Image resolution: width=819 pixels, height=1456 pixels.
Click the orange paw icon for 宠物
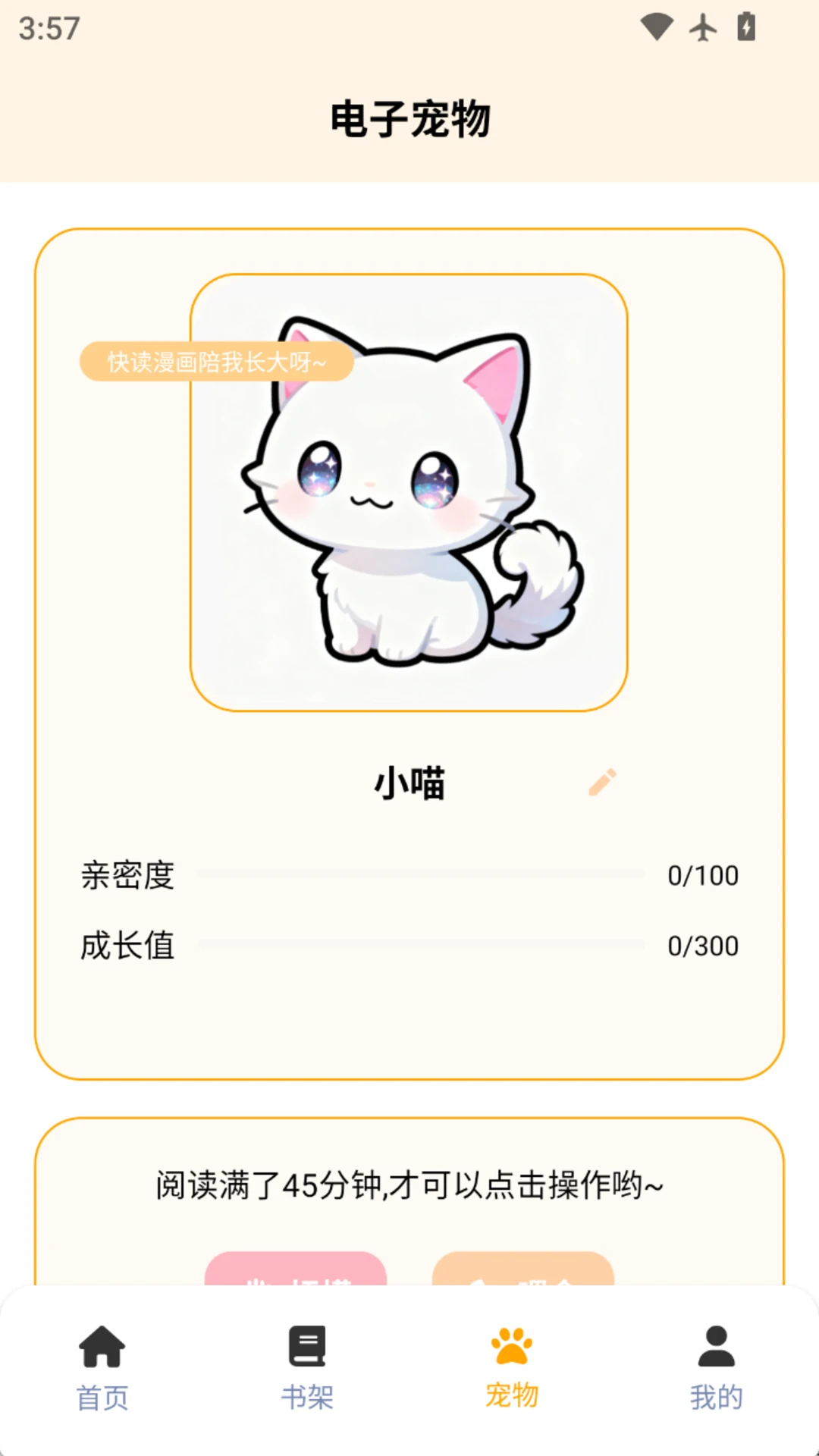click(x=512, y=1346)
